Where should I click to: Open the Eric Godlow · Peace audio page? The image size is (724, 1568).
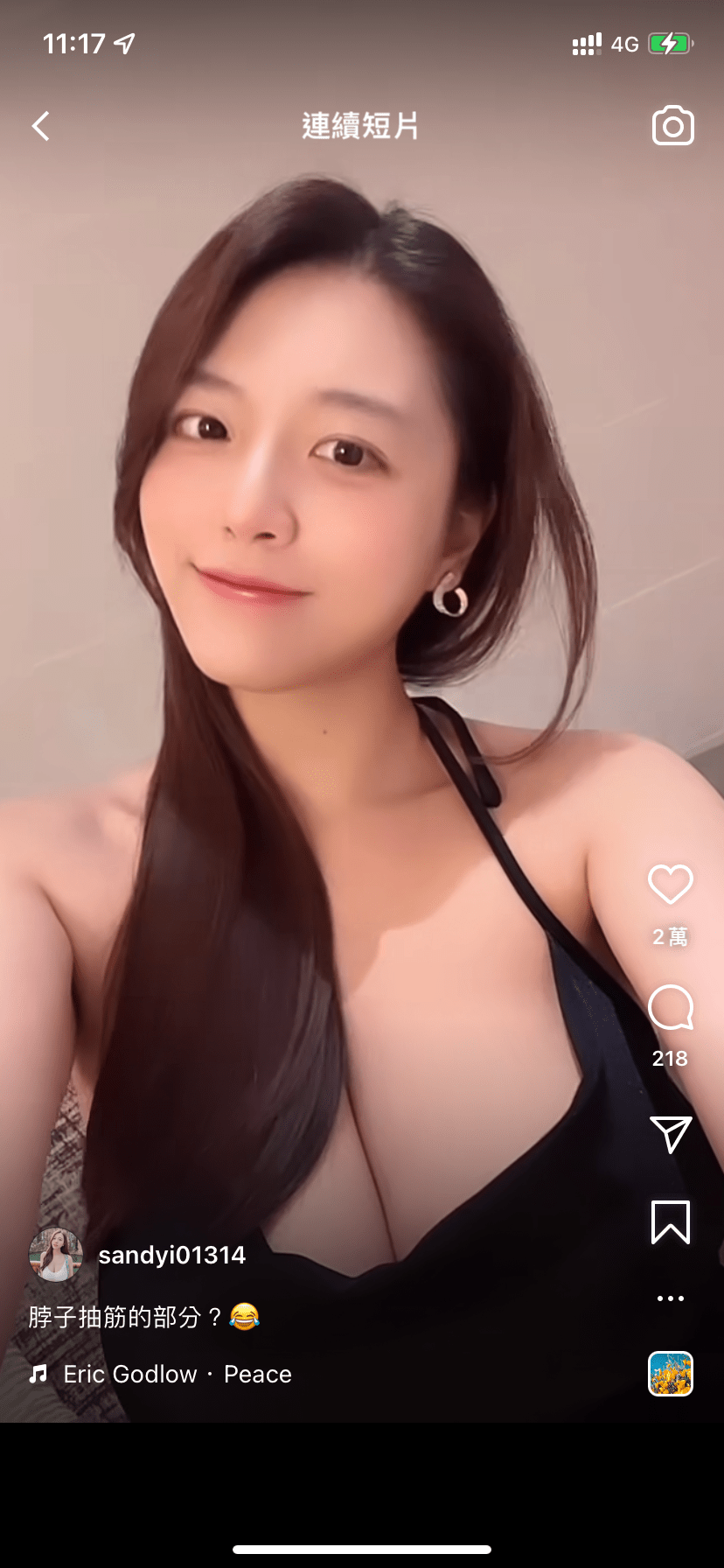pos(178,1374)
